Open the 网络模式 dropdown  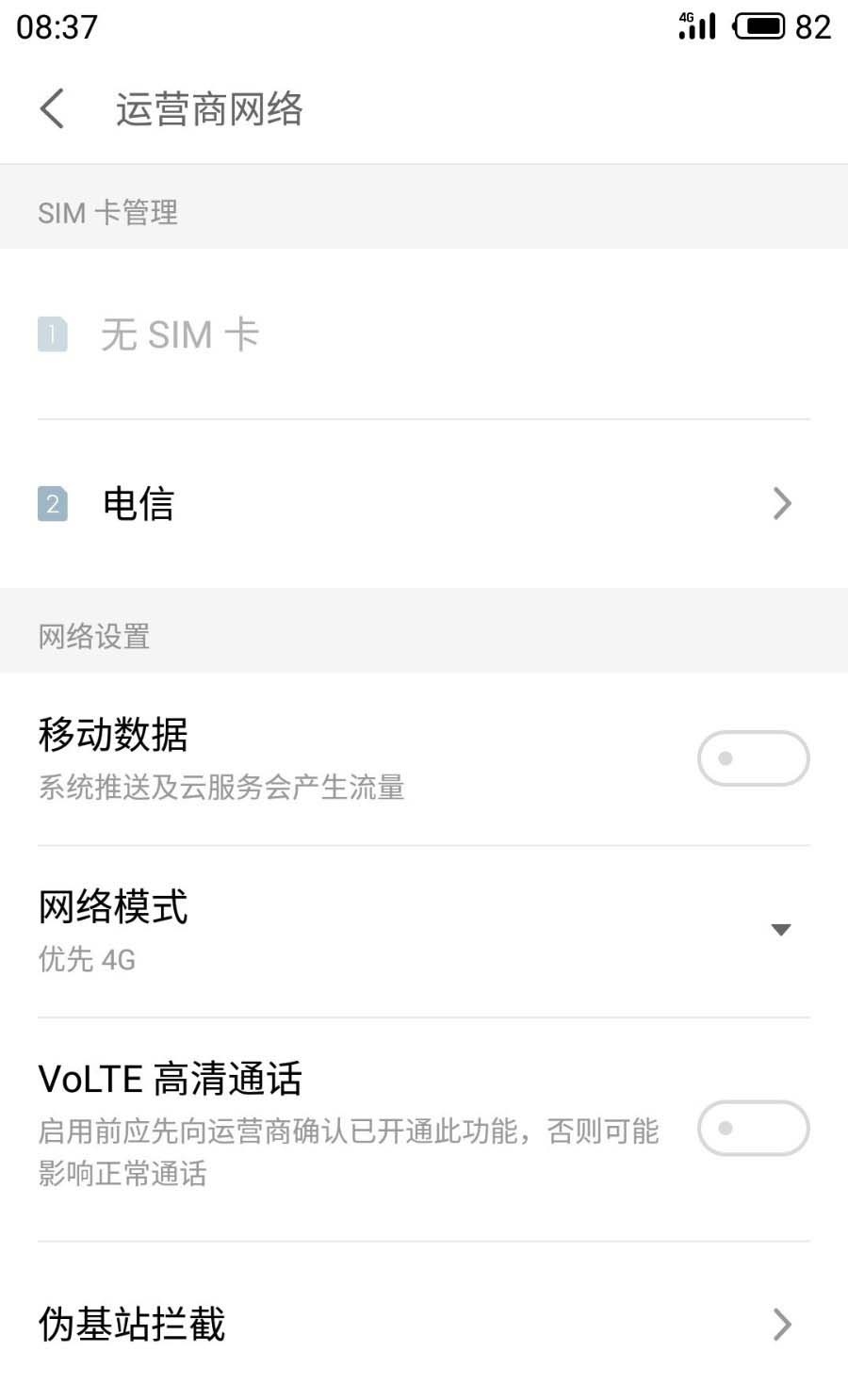781,929
